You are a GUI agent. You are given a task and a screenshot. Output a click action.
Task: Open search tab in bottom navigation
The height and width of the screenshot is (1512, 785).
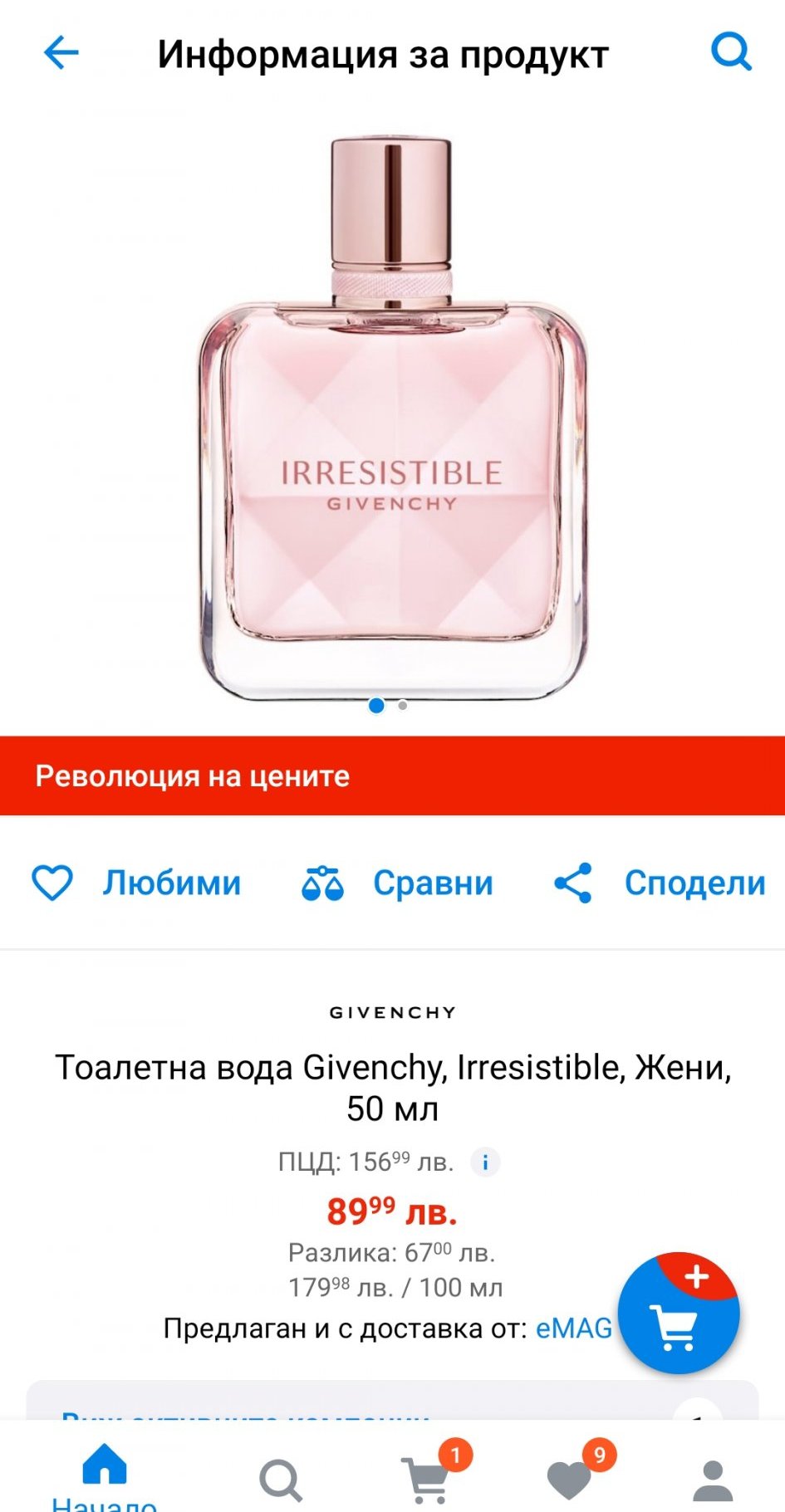[x=280, y=1480]
